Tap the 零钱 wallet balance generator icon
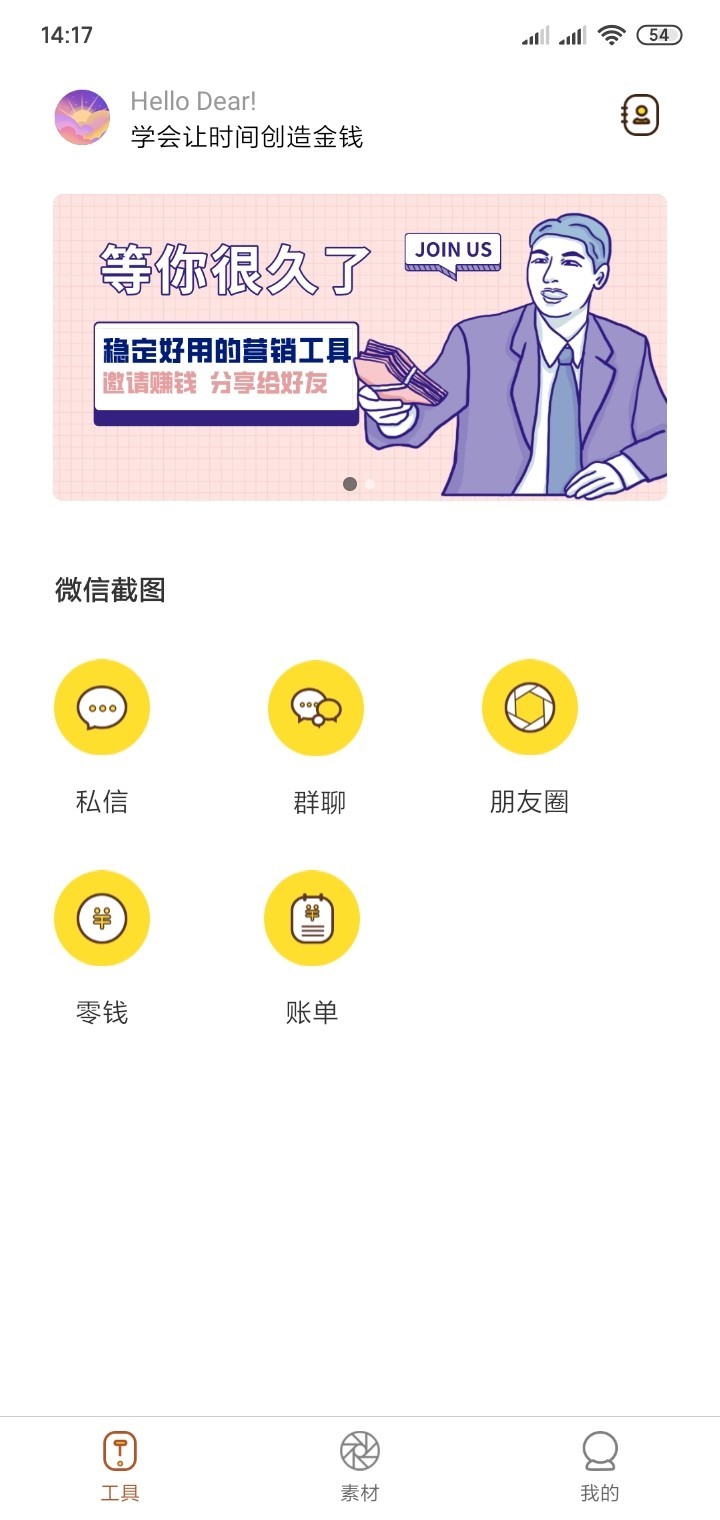The width and height of the screenshot is (720, 1520). (x=101, y=917)
